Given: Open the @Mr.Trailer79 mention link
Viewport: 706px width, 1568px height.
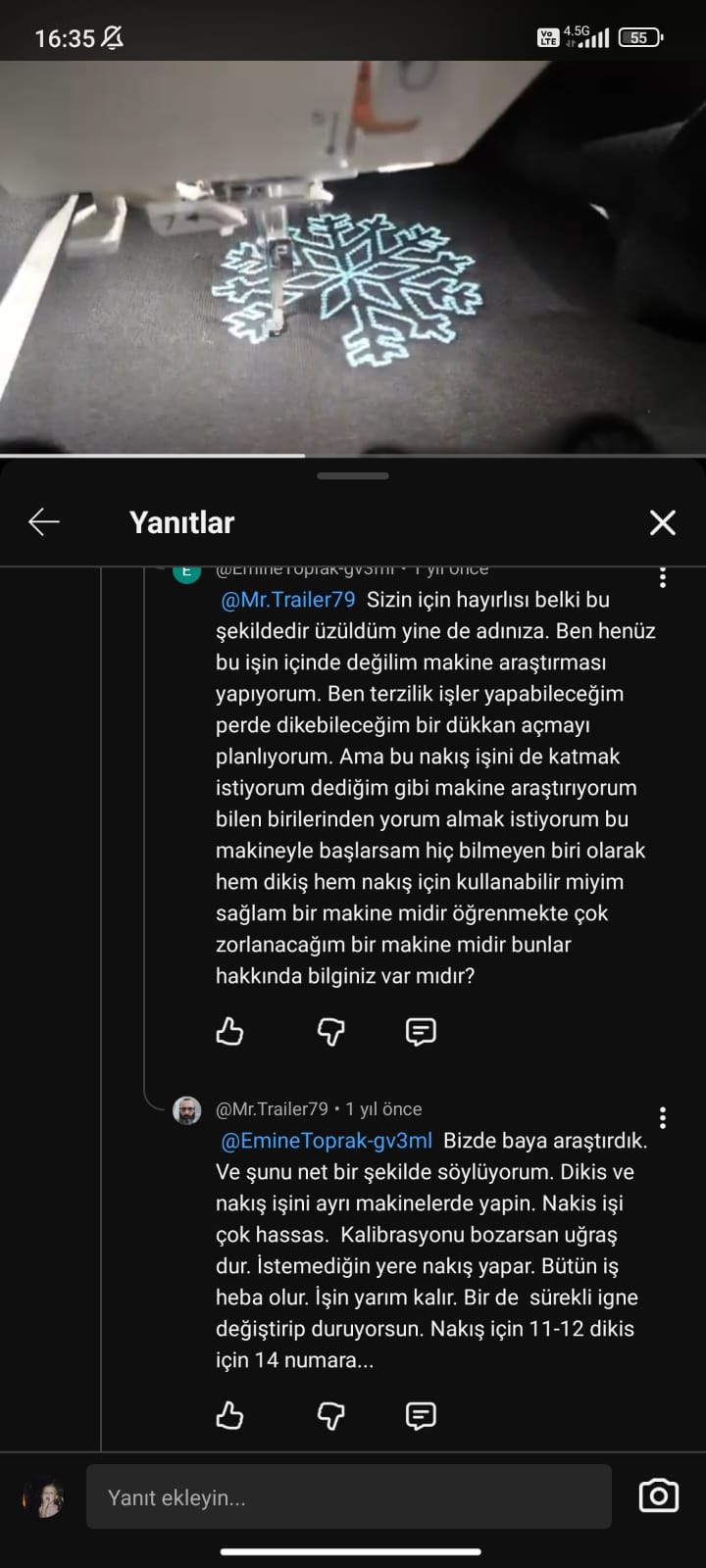Looking at the screenshot, I should pyautogui.click(x=288, y=600).
